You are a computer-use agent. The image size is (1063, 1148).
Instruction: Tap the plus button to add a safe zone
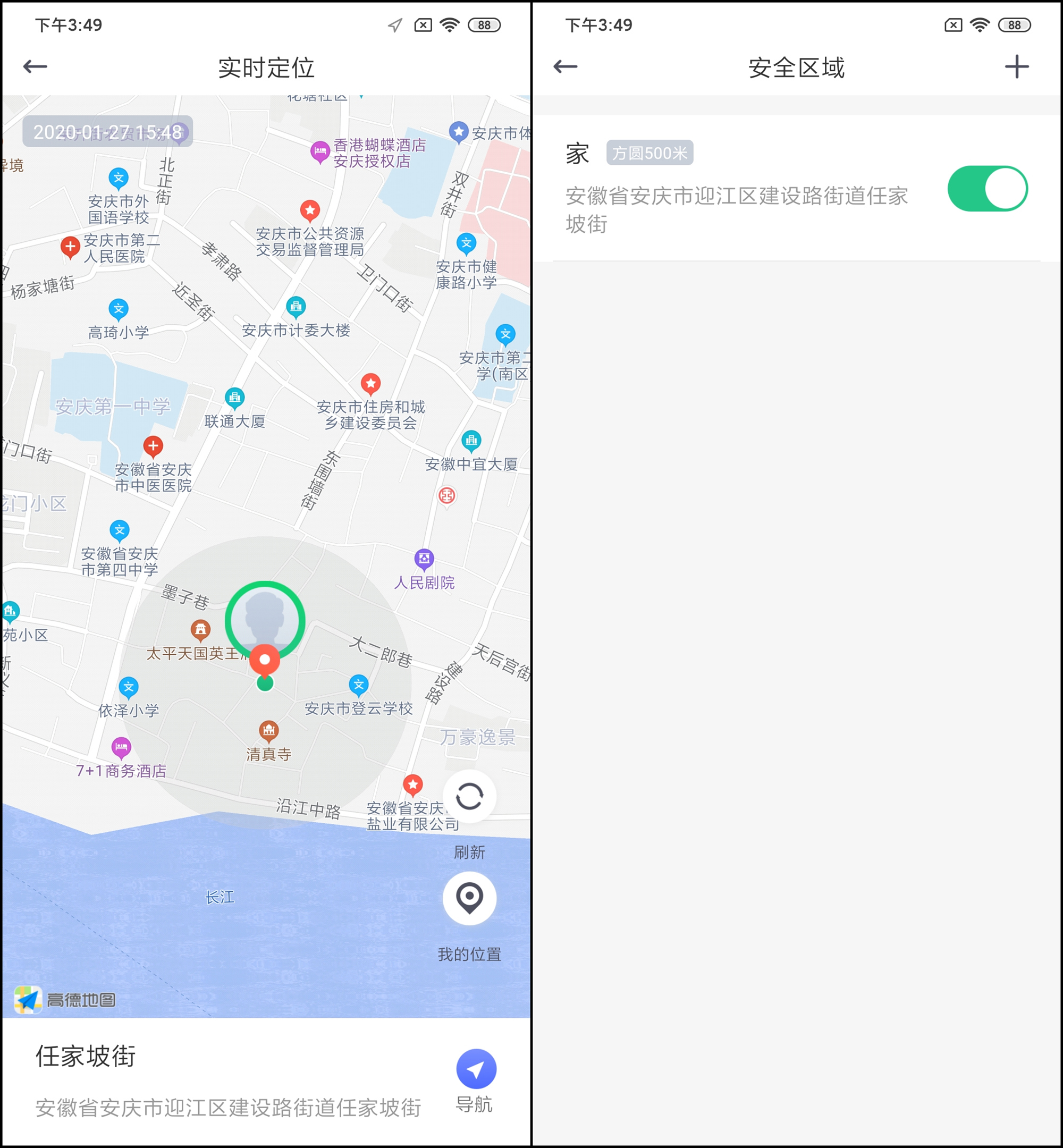pos(1016,67)
